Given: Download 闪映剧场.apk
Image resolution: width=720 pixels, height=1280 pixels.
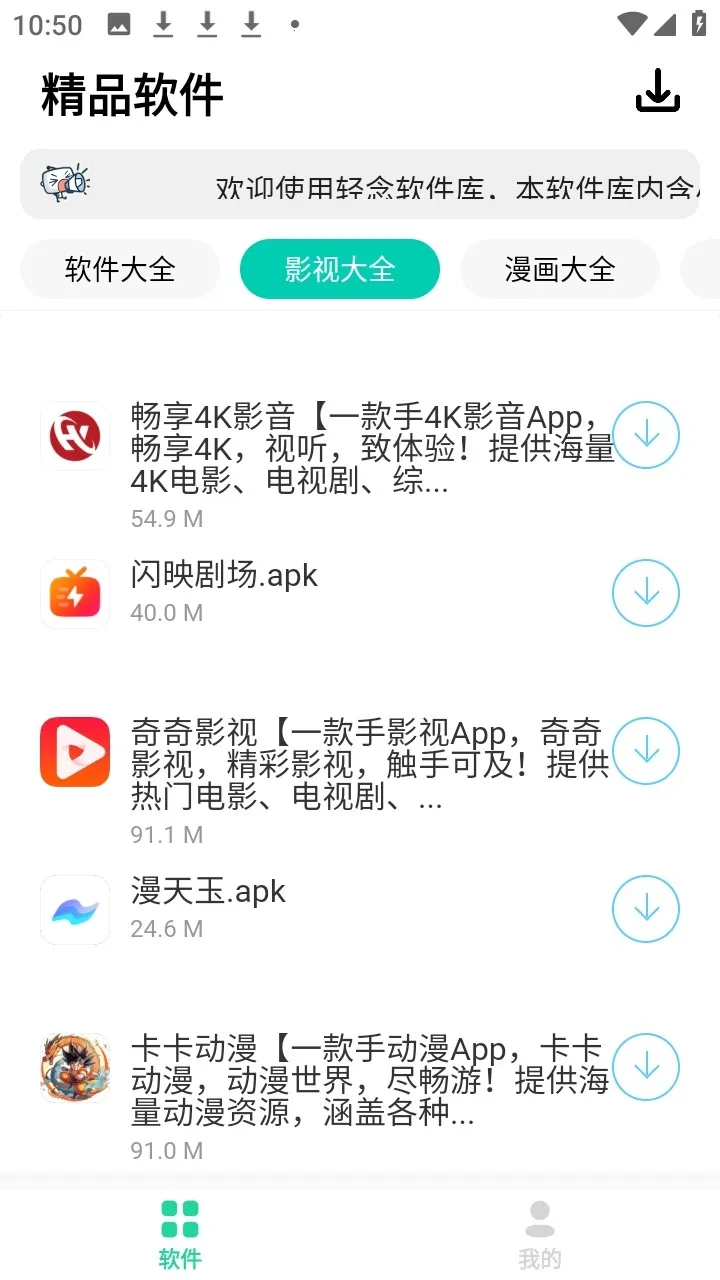Looking at the screenshot, I should click(646, 592).
